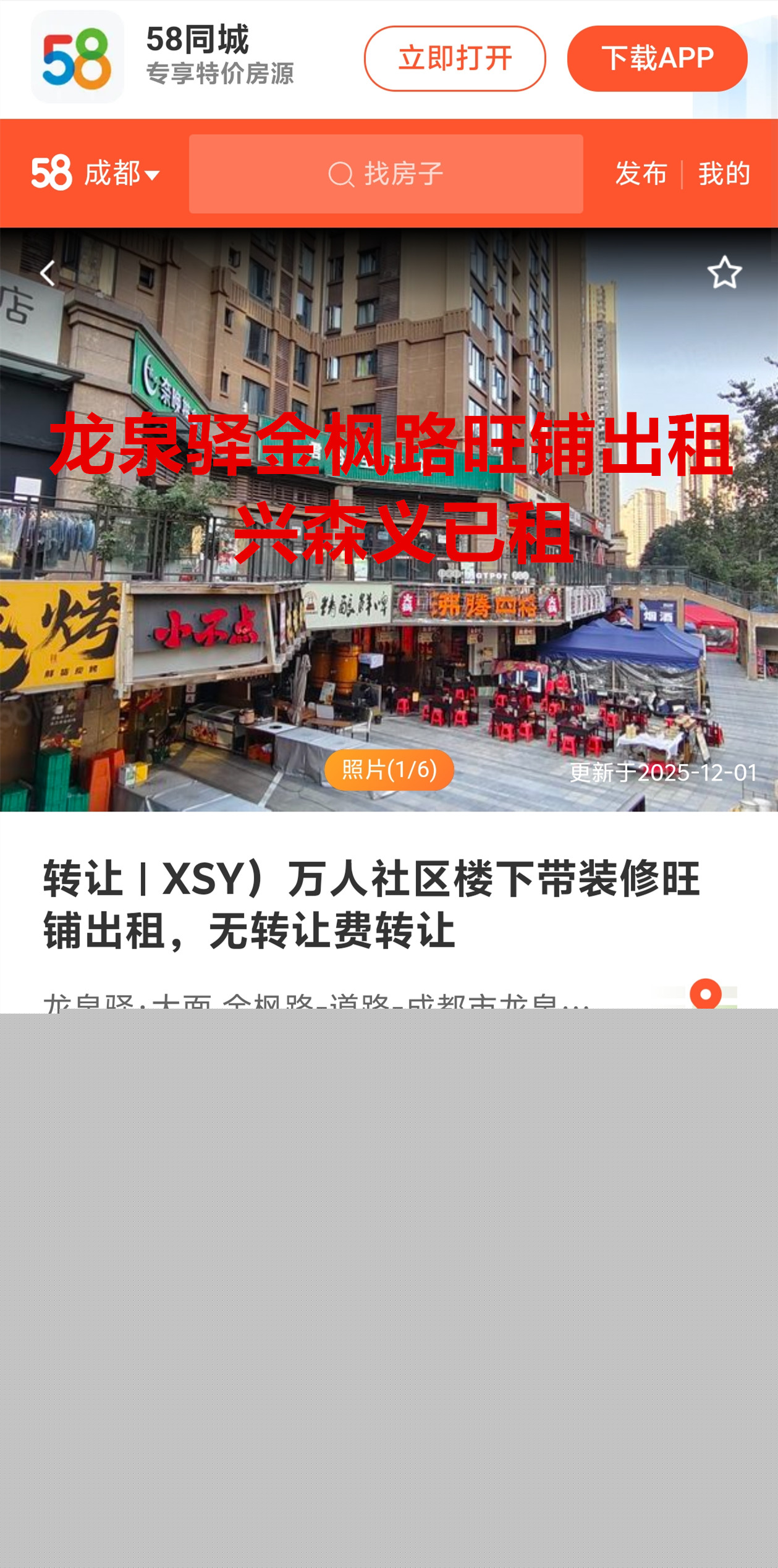Go back using the arrow on photo
This screenshot has width=778, height=1568.
(48, 273)
